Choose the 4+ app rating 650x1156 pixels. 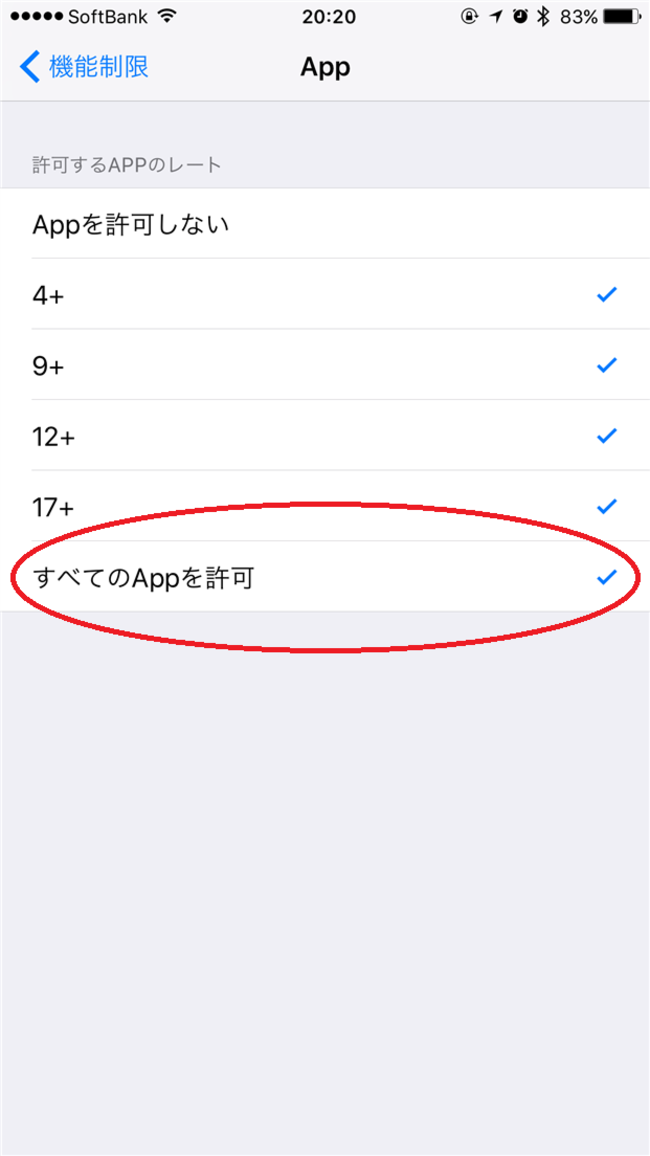point(325,294)
